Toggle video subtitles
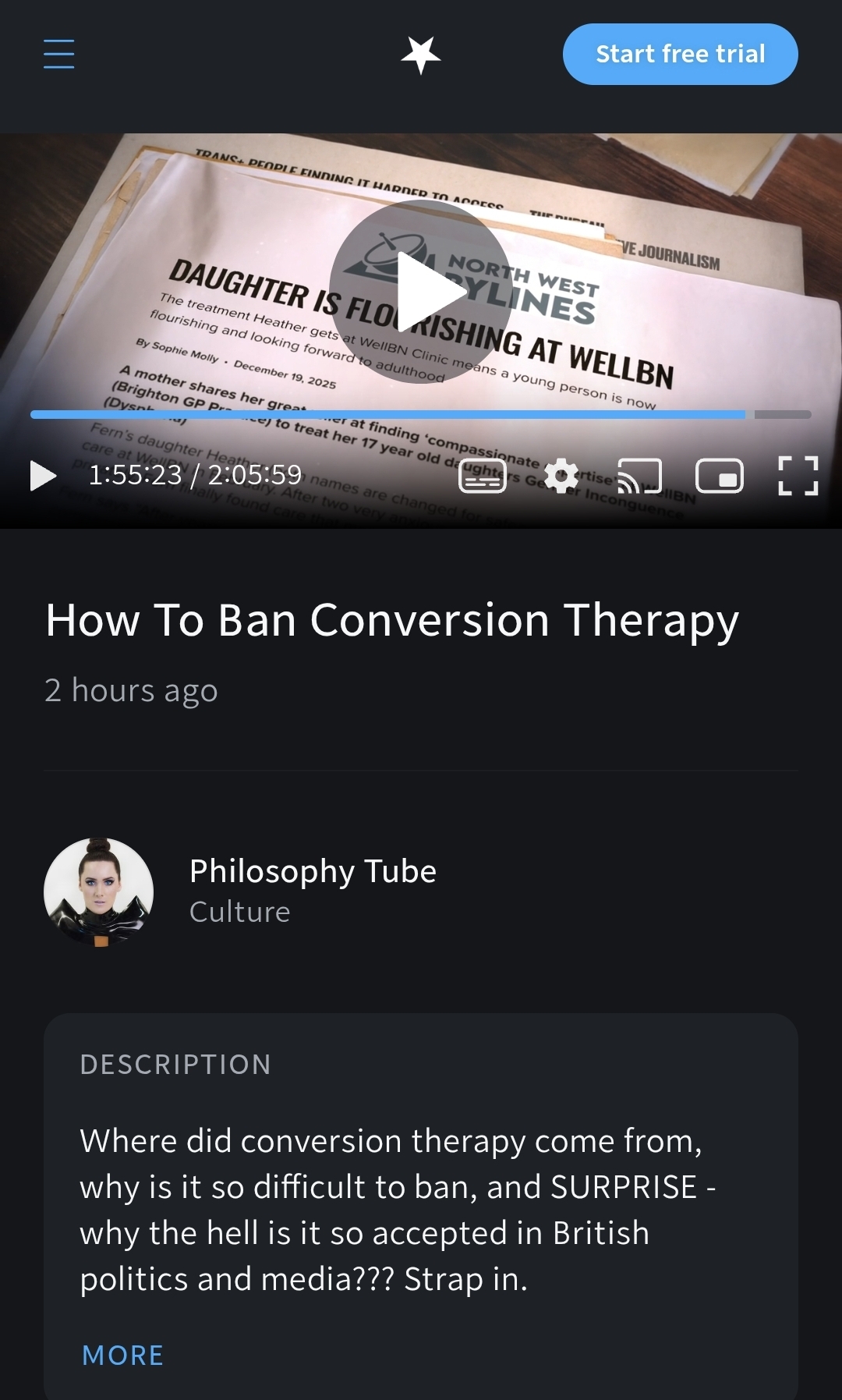This screenshot has width=842, height=1400. pyautogui.click(x=483, y=476)
